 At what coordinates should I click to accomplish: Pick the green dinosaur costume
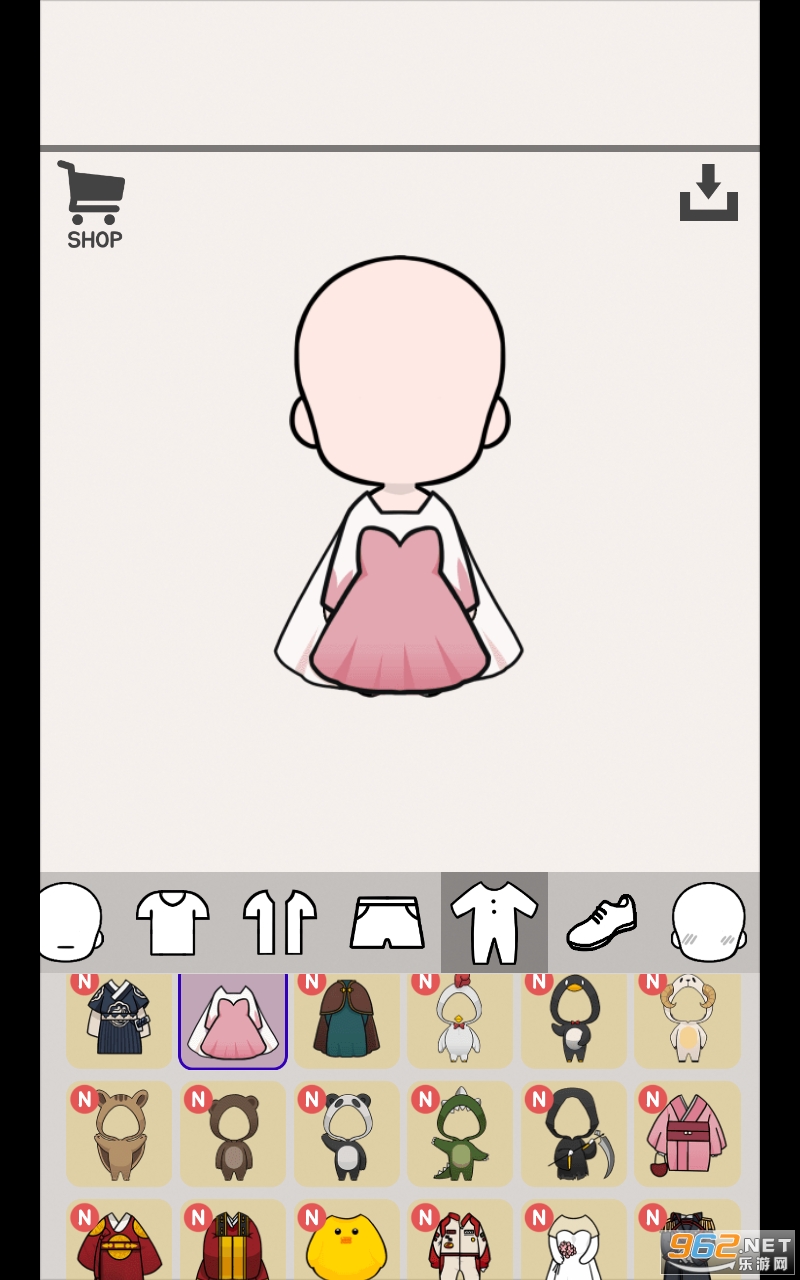click(460, 1135)
